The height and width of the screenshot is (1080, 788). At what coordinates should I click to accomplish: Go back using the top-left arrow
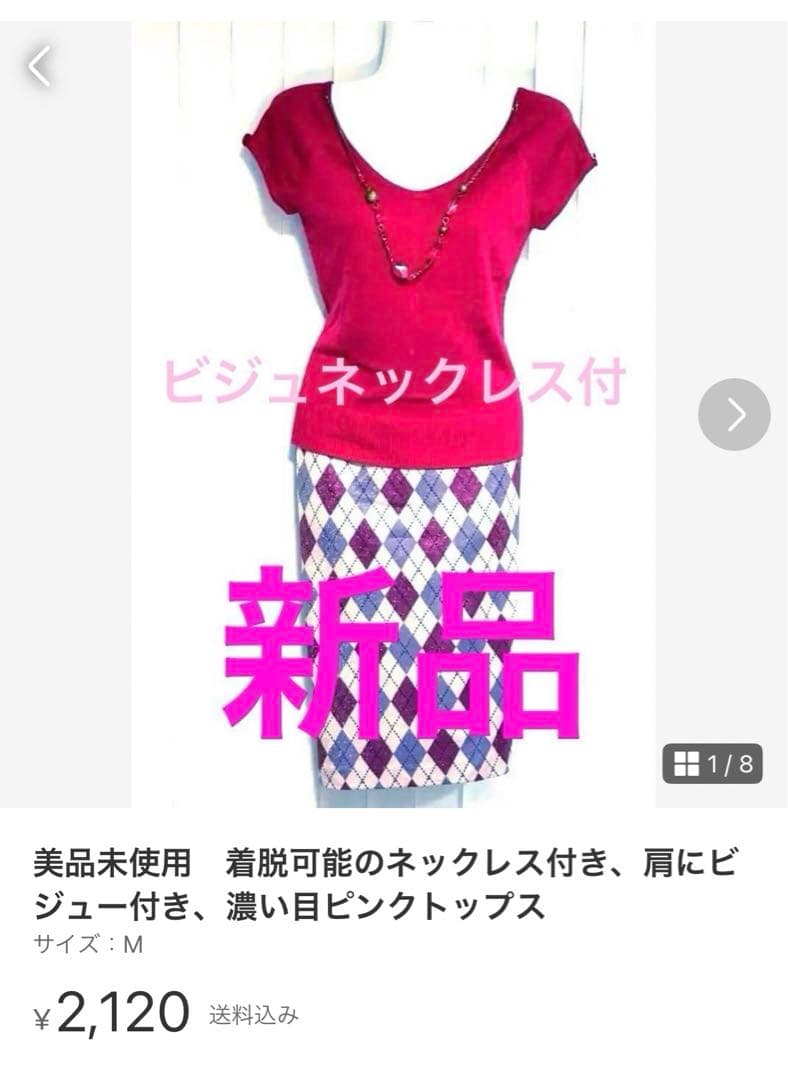(39, 66)
